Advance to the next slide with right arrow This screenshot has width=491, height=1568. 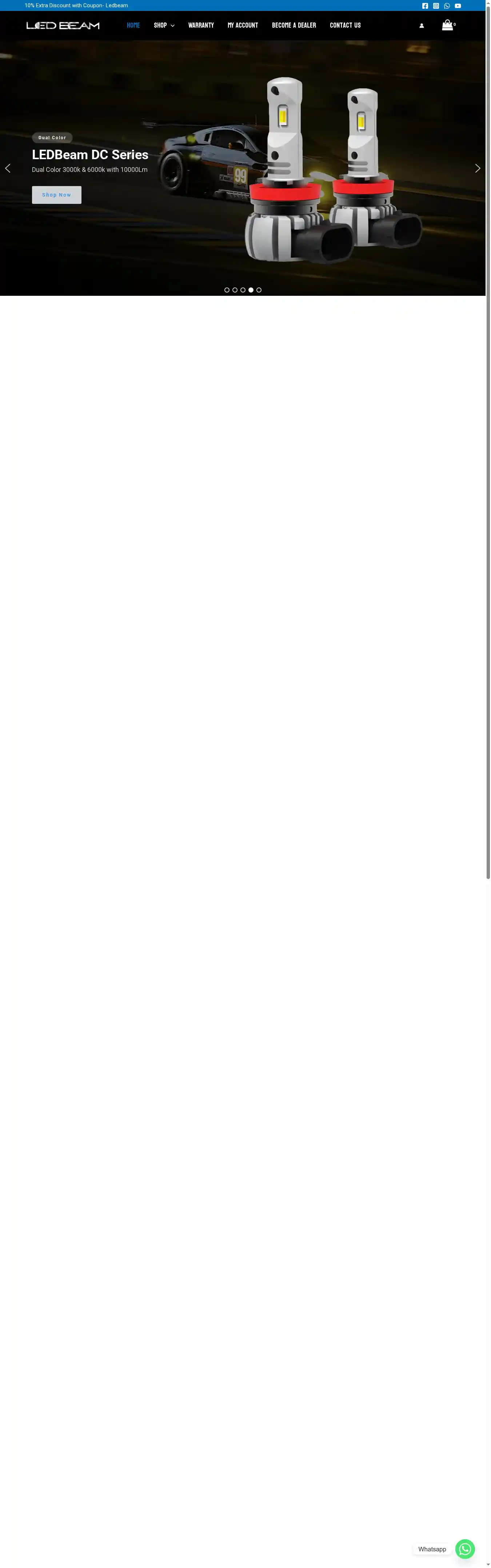tap(478, 169)
